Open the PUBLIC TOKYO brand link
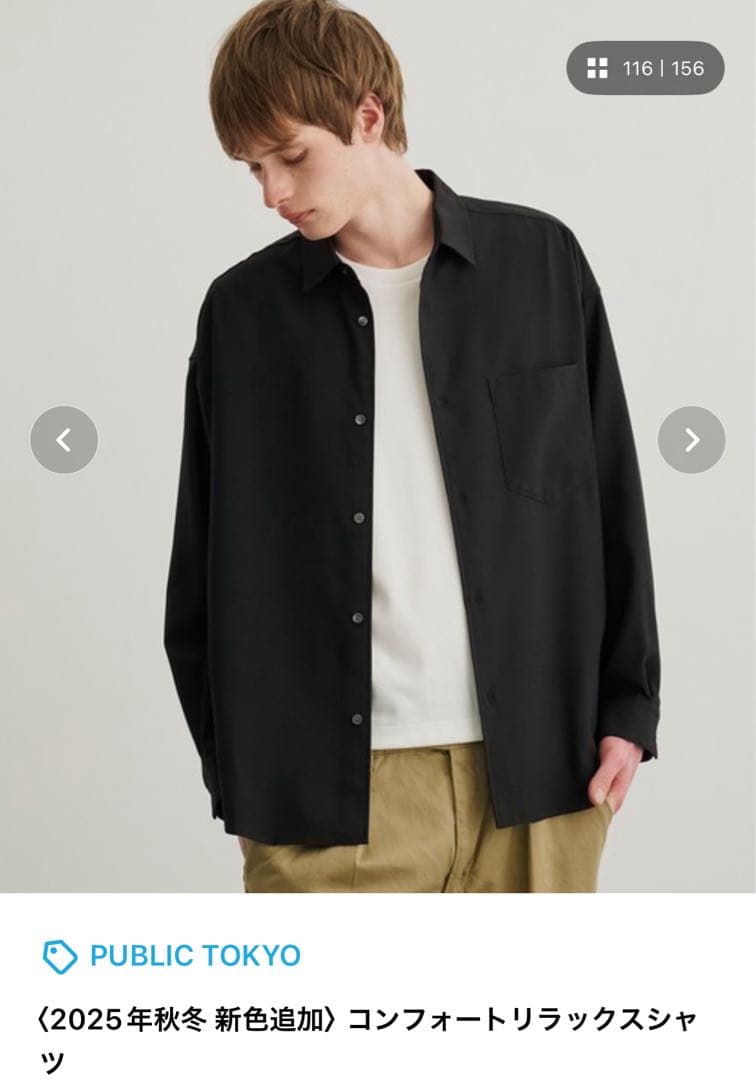 click(194, 955)
